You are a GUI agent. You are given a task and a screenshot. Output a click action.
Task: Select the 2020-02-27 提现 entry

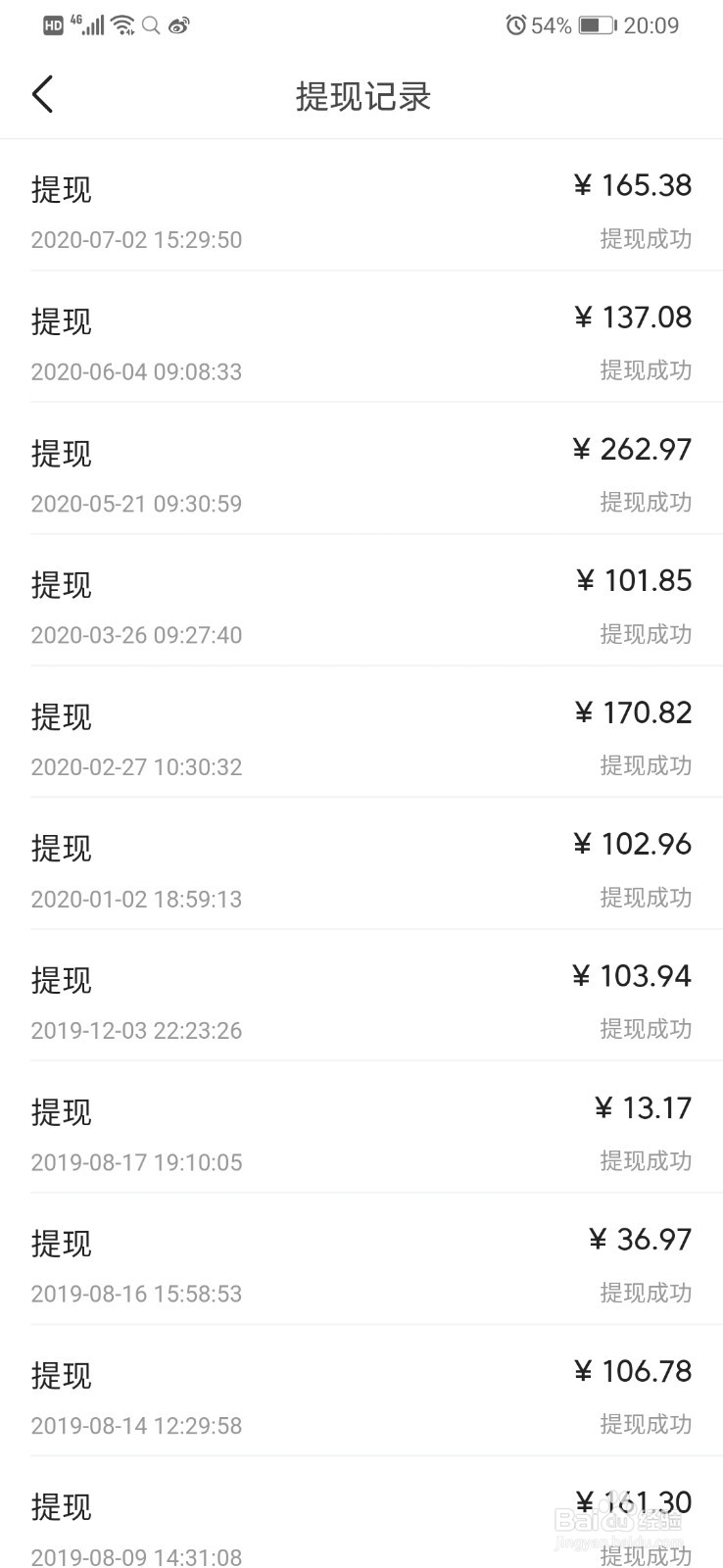(362, 740)
